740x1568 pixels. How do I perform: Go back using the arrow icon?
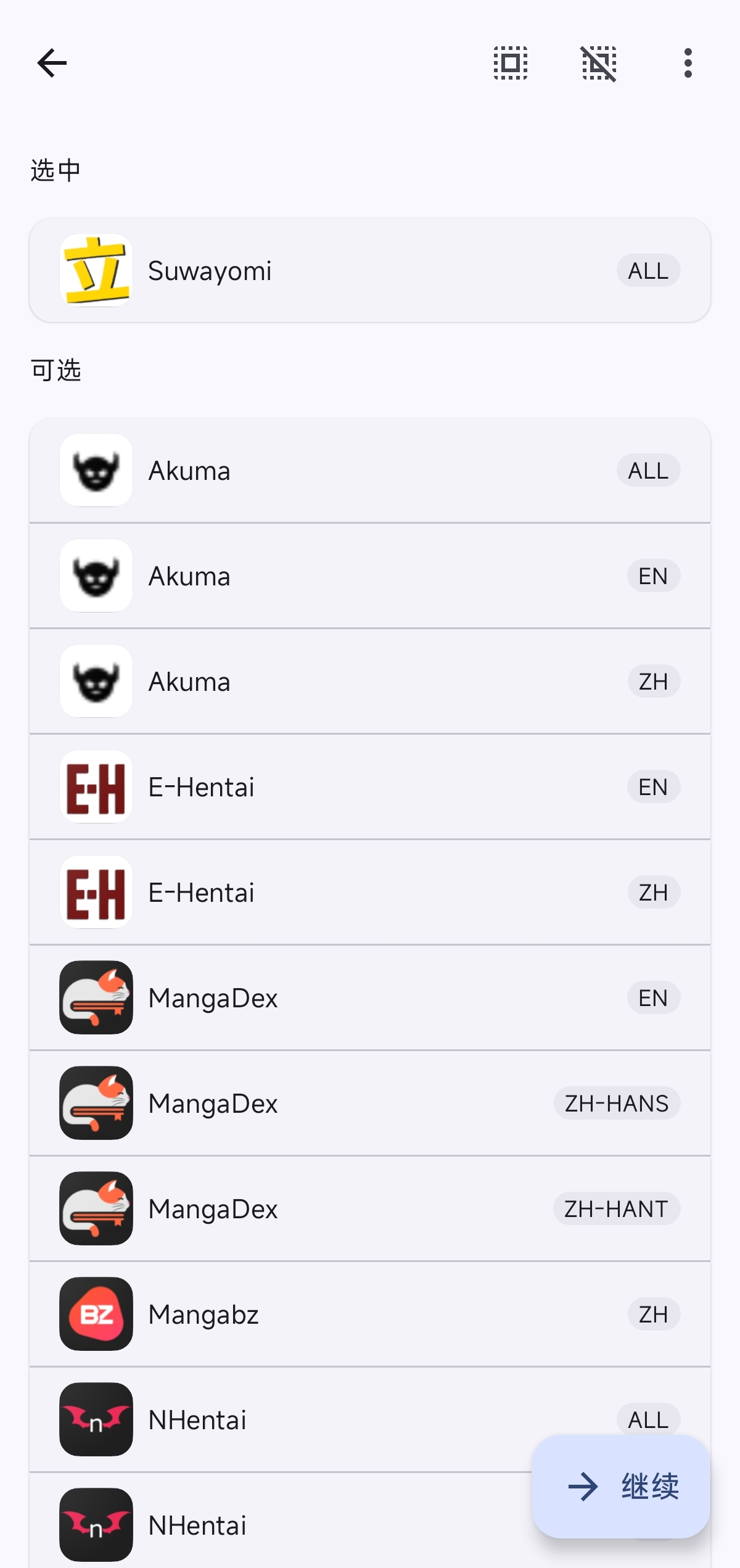pos(52,63)
